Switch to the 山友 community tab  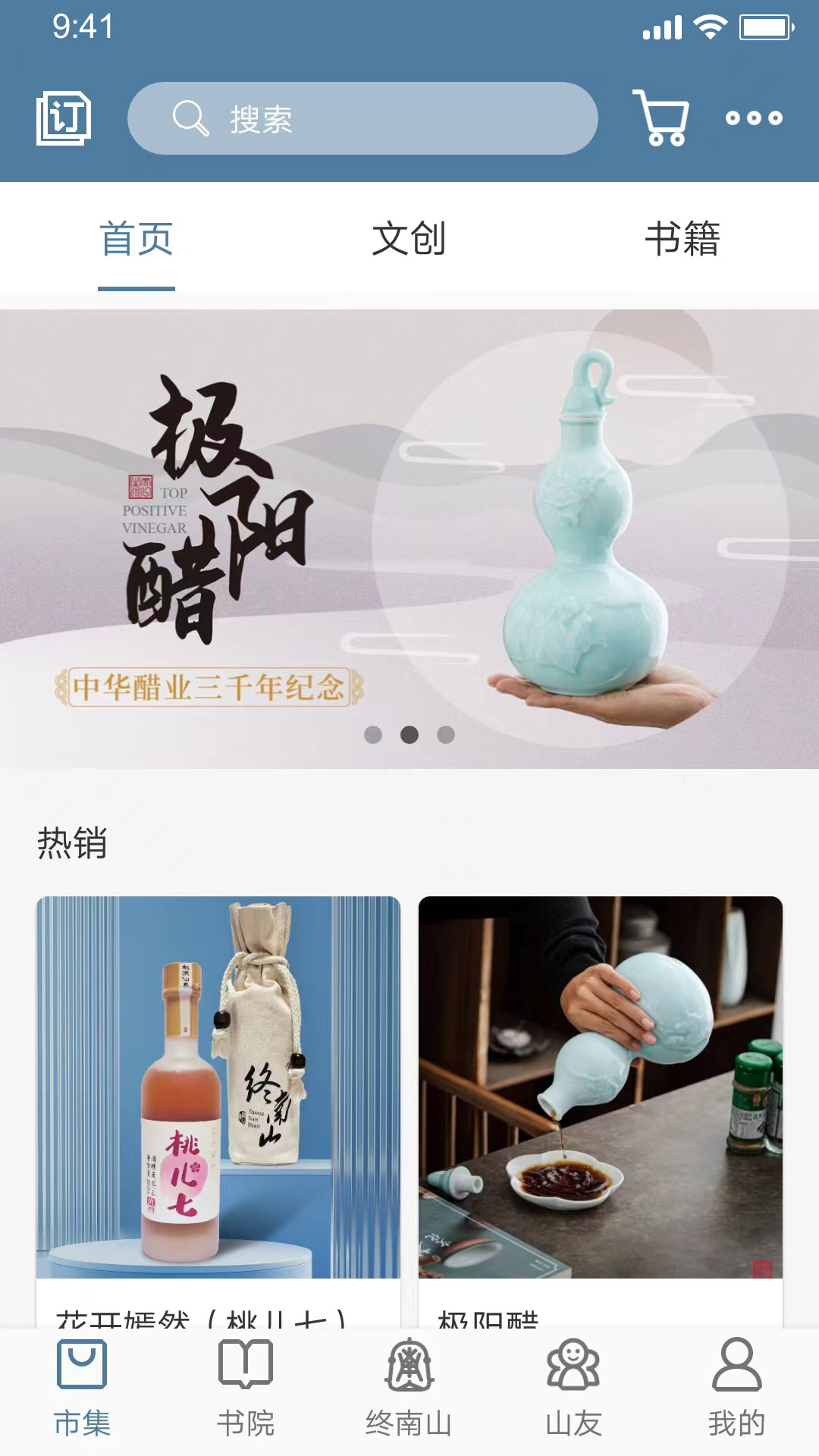573,1389
